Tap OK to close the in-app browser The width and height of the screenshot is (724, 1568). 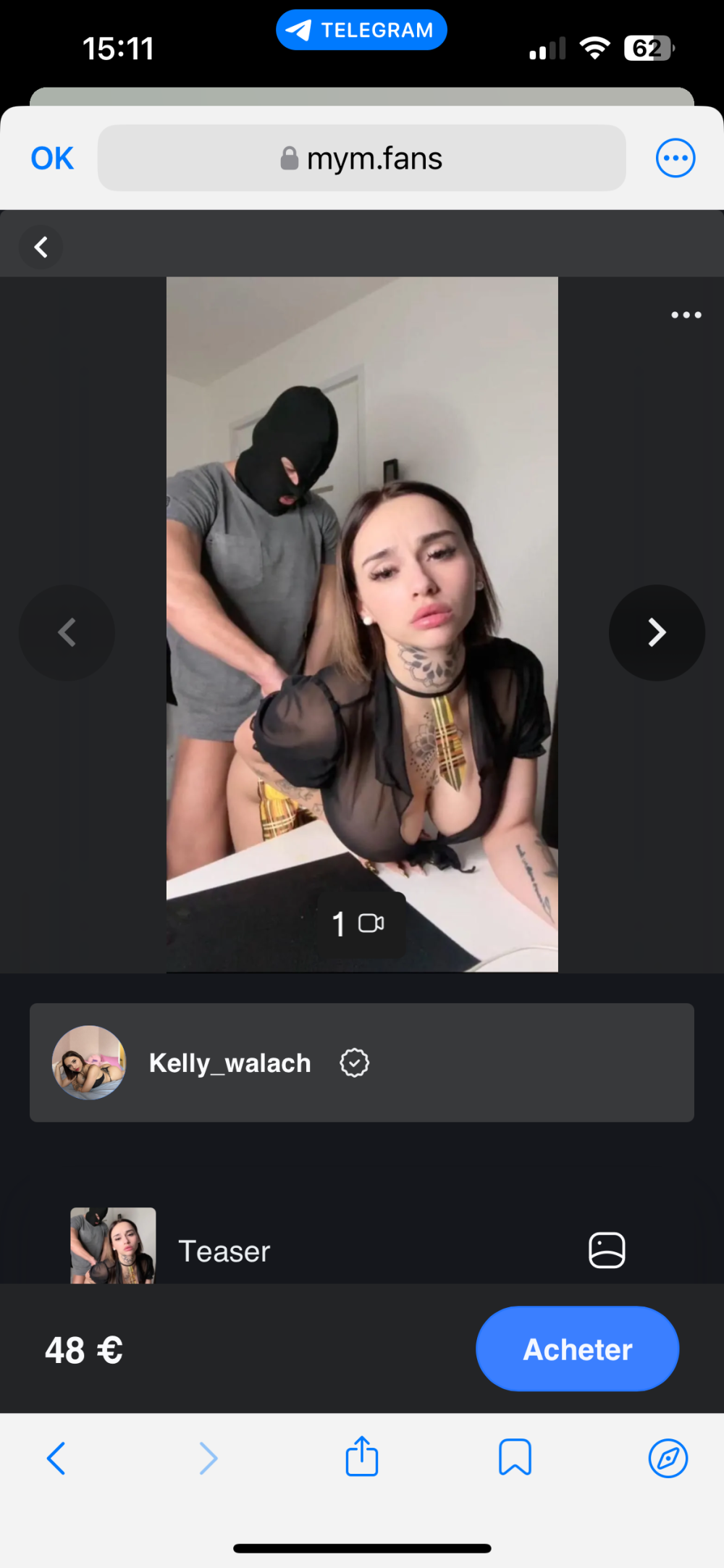(x=52, y=159)
